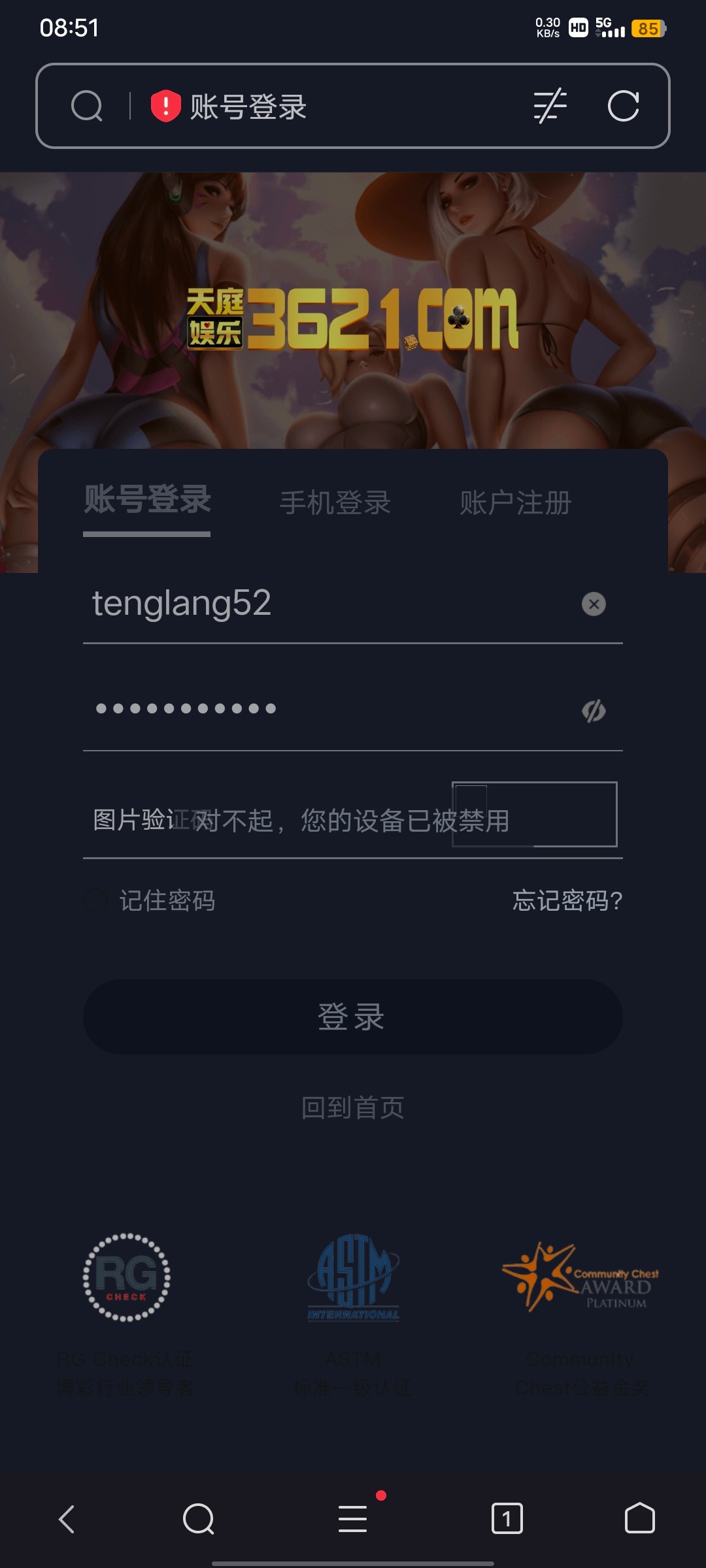Tap the 登录 button
706x1568 pixels.
pos(352,1017)
